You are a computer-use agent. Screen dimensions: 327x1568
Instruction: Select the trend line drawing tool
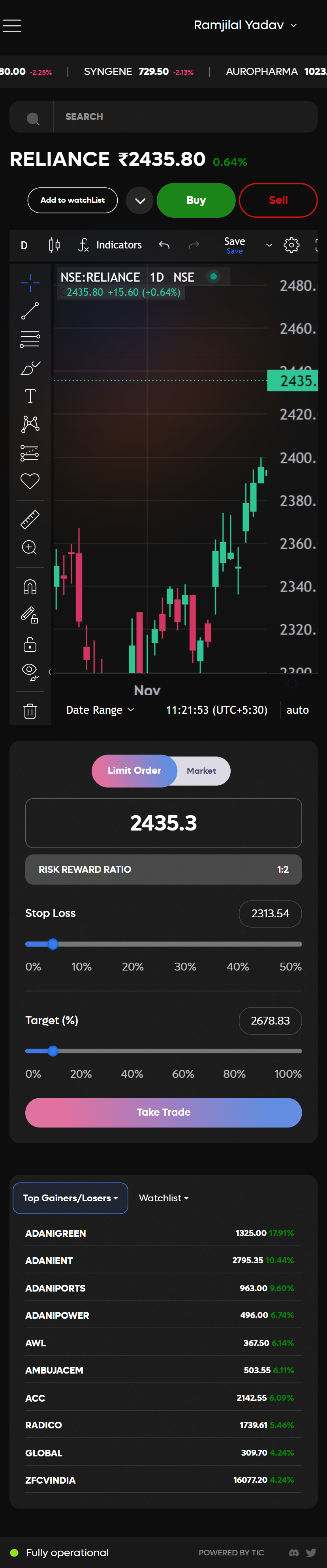pyautogui.click(x=30, y=311)
